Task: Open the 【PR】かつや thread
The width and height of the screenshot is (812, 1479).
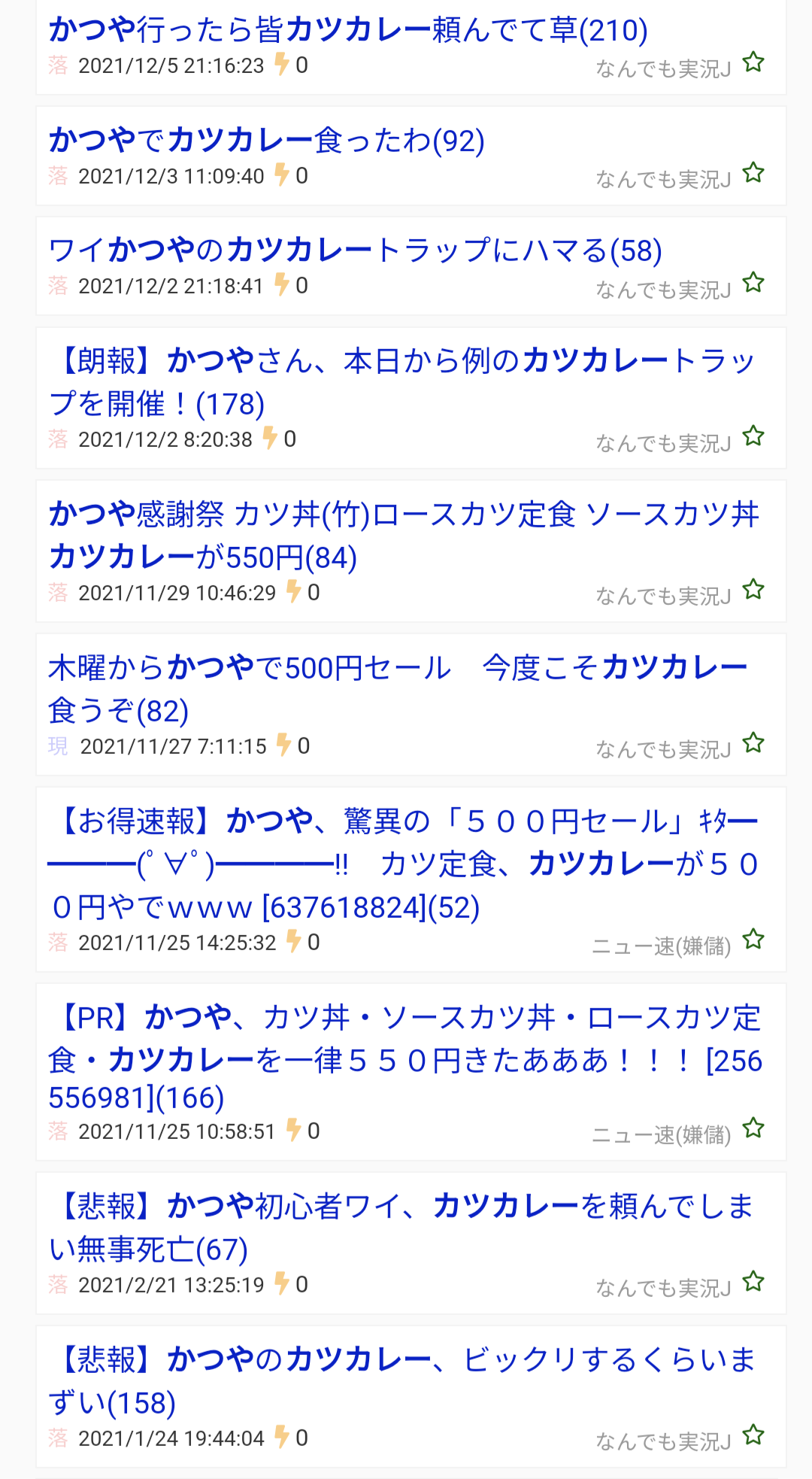Action: [406, 1057]
